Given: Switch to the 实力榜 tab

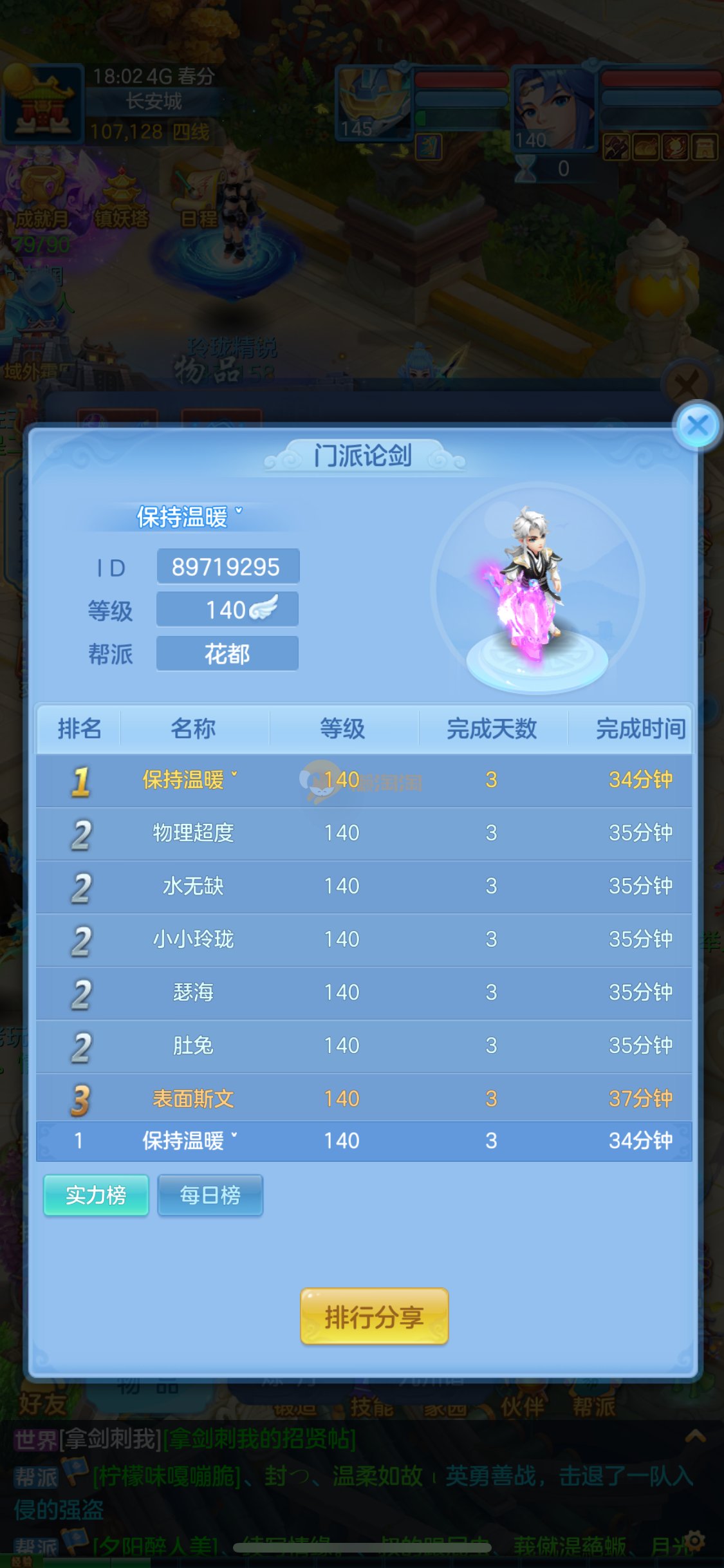Looking at the screenshot, I should [96, 1195].
